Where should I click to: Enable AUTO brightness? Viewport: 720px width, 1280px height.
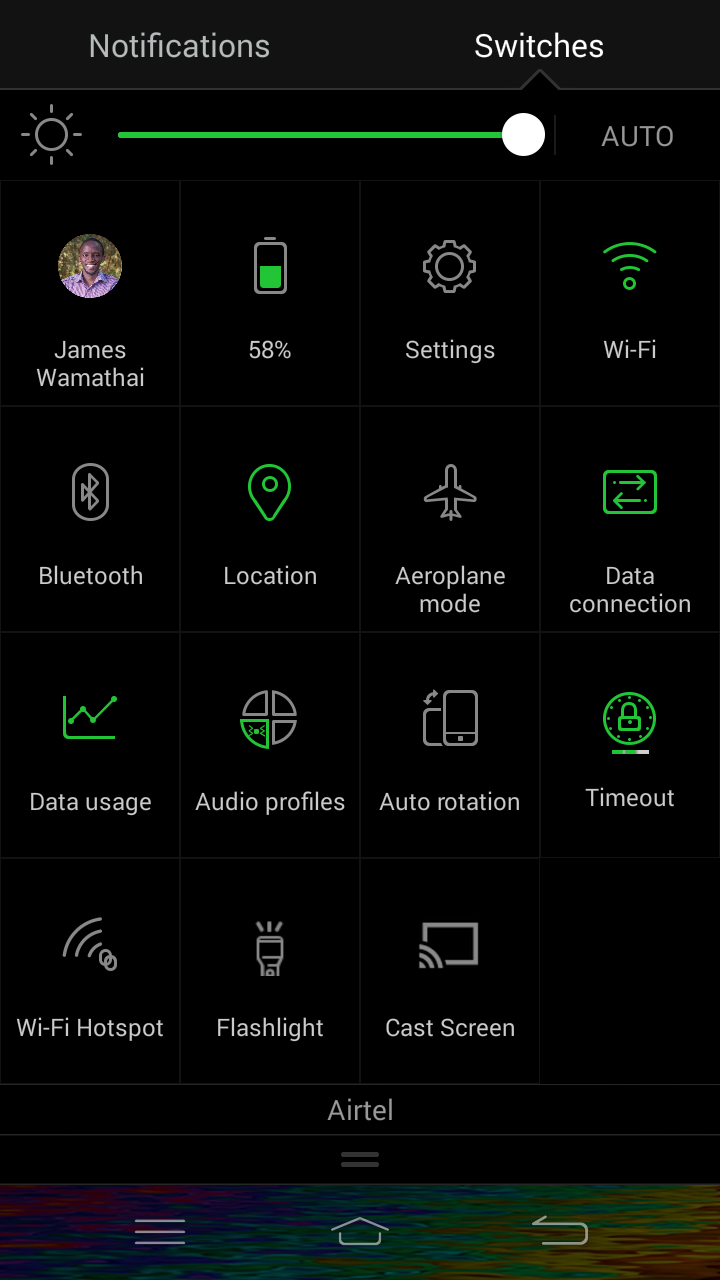638,136
